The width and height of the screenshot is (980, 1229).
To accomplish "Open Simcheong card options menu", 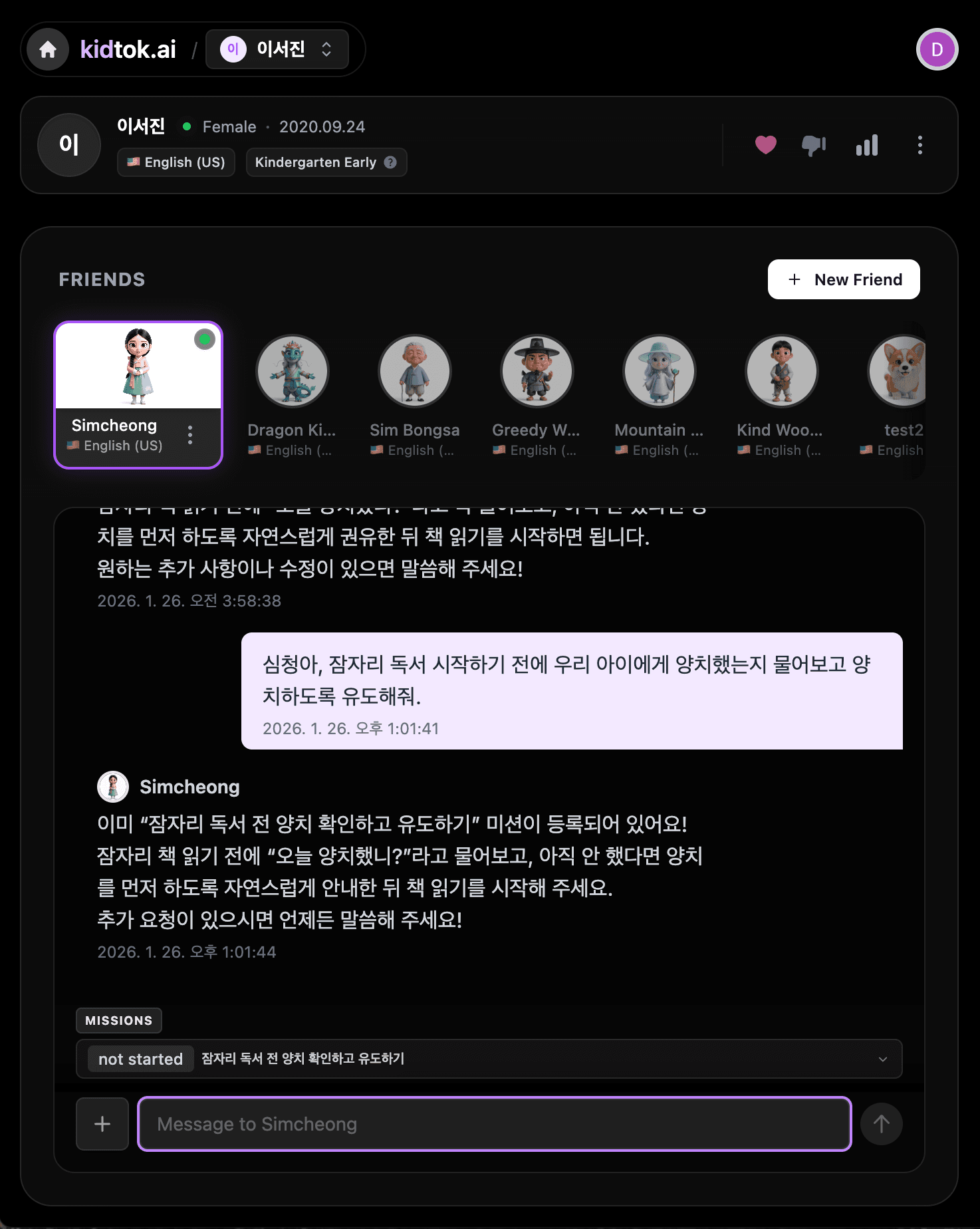I will click(190, 435).
